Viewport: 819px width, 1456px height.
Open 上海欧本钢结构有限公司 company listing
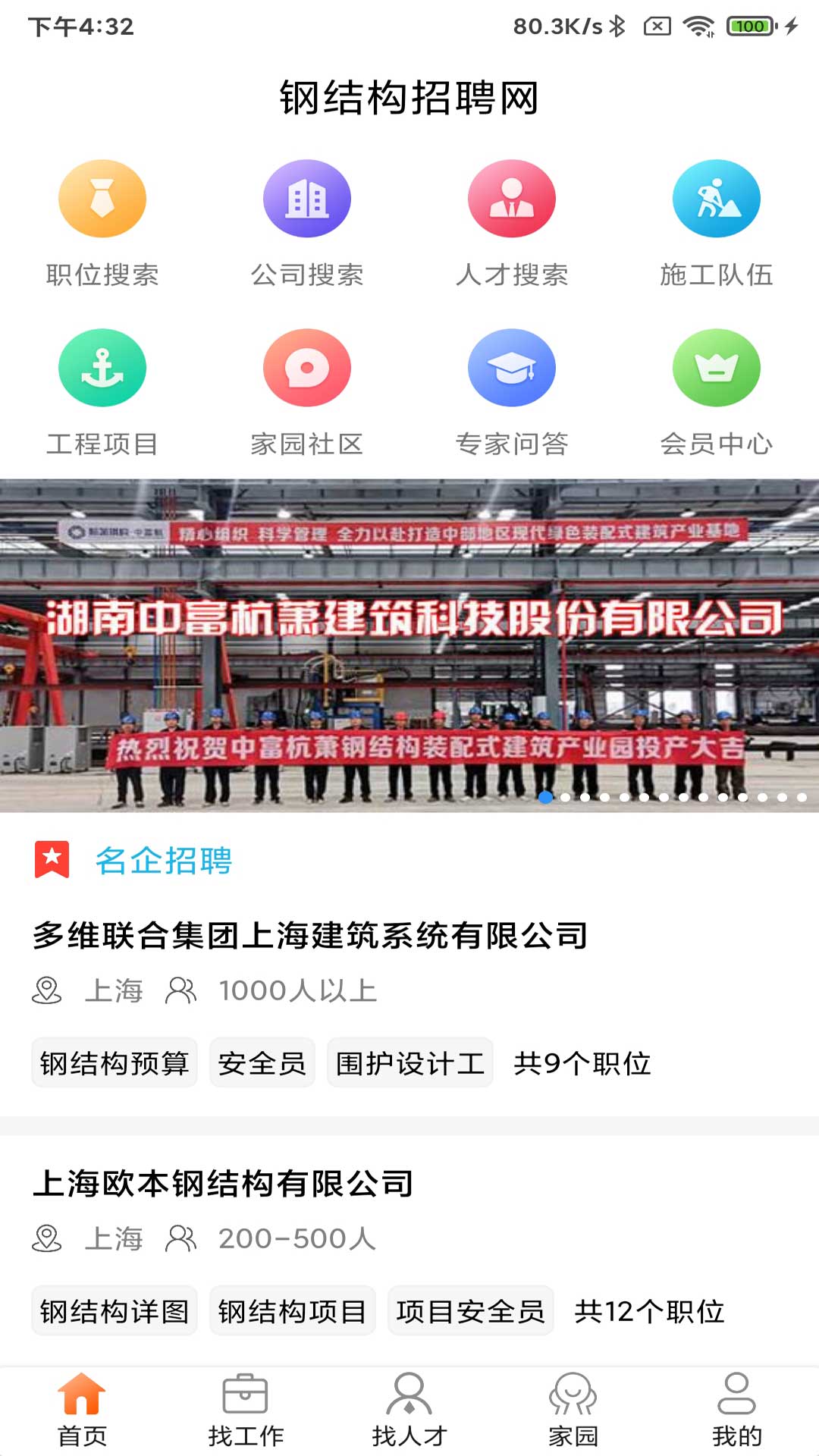(x=223, y=1184)
